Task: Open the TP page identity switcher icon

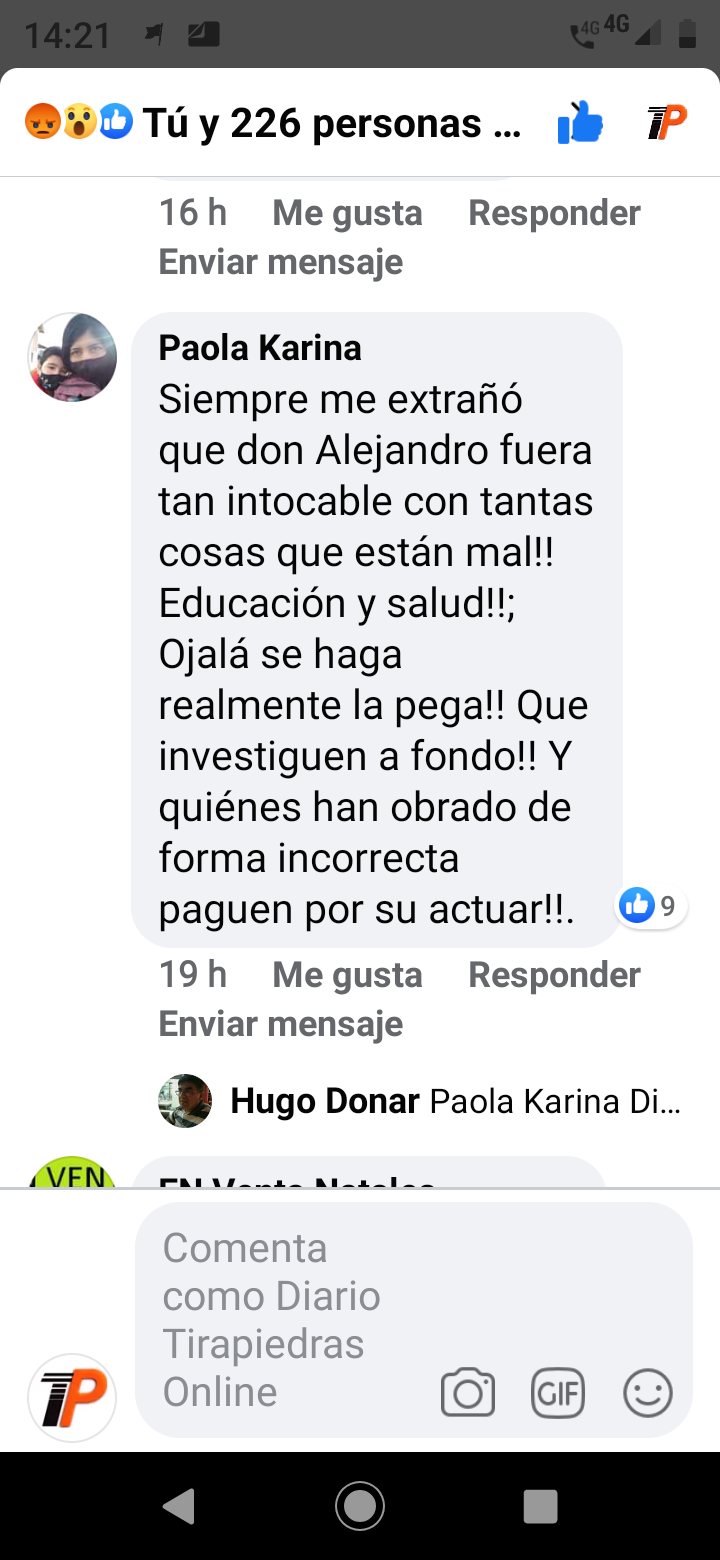Action: [x=667, y=123]
